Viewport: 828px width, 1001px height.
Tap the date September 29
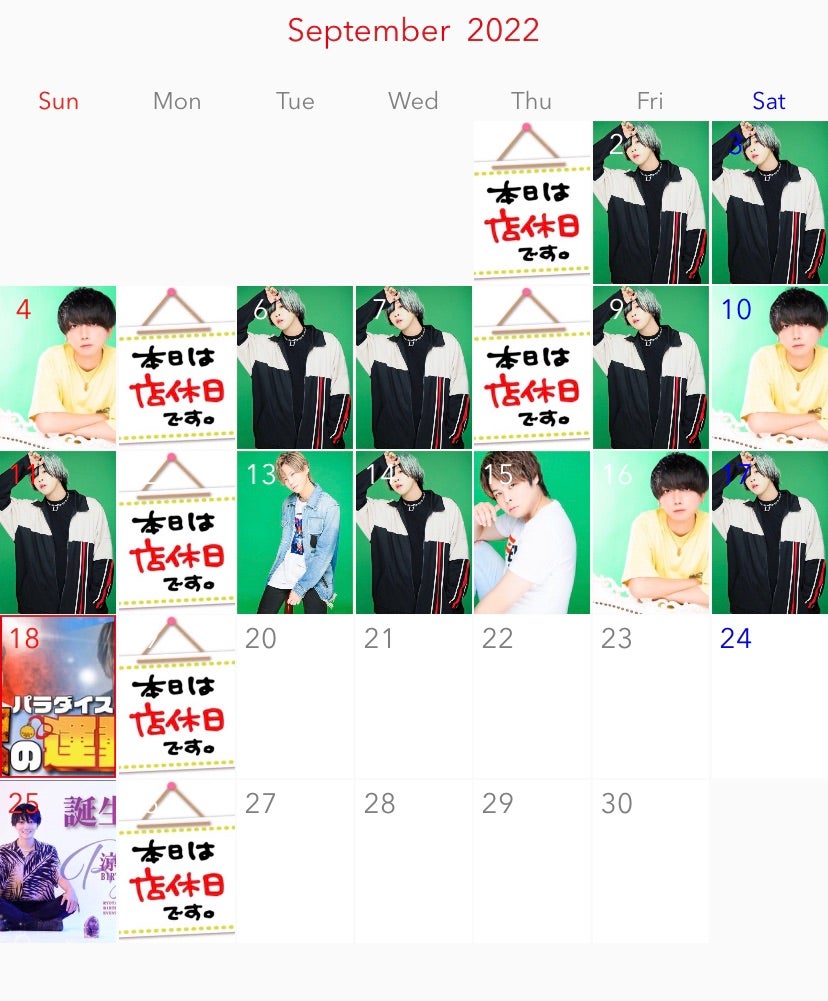532,862
